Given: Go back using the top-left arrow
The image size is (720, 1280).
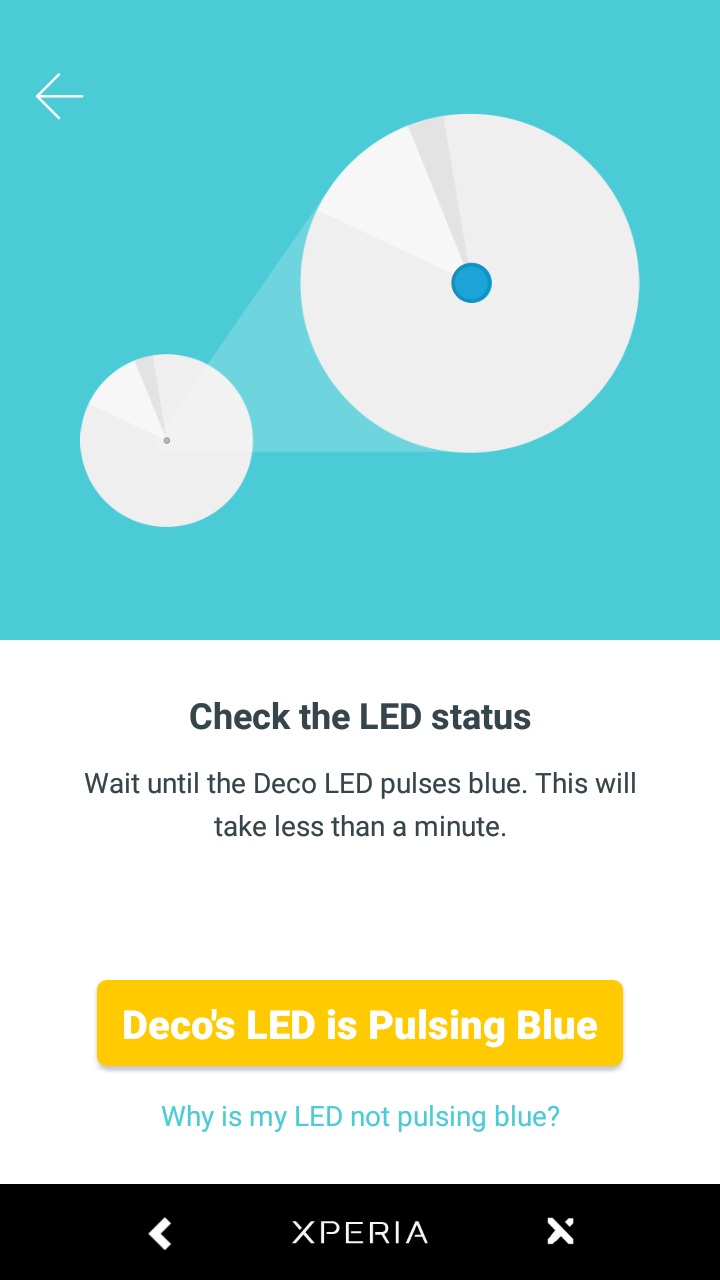Looking at the screenshot, I should click(x=60, y=96).
